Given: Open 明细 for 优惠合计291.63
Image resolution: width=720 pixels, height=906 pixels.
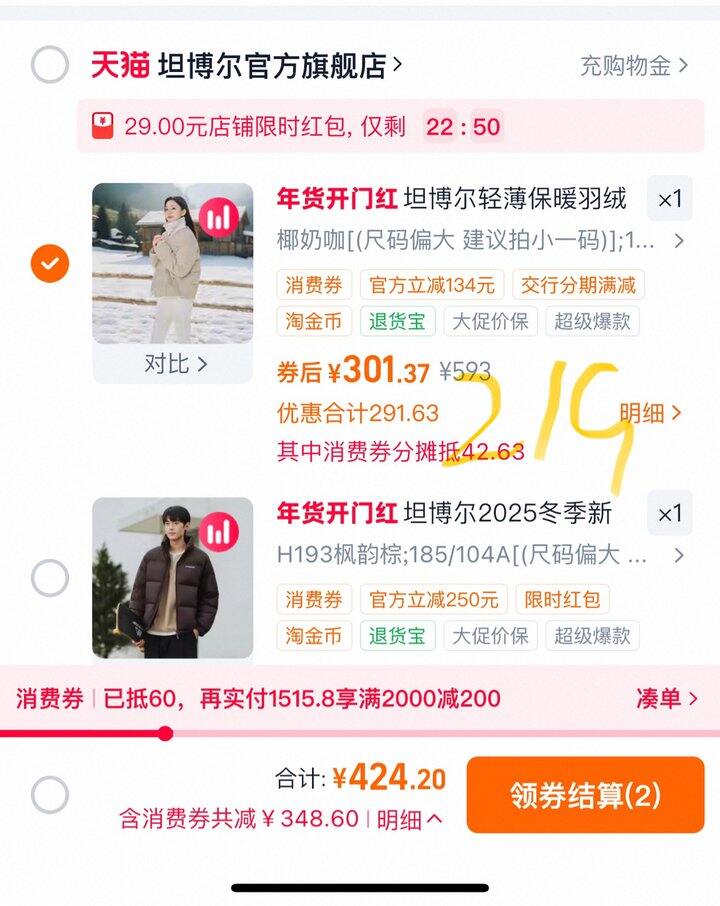Looking at the screenshot, I should pos(650,412).
